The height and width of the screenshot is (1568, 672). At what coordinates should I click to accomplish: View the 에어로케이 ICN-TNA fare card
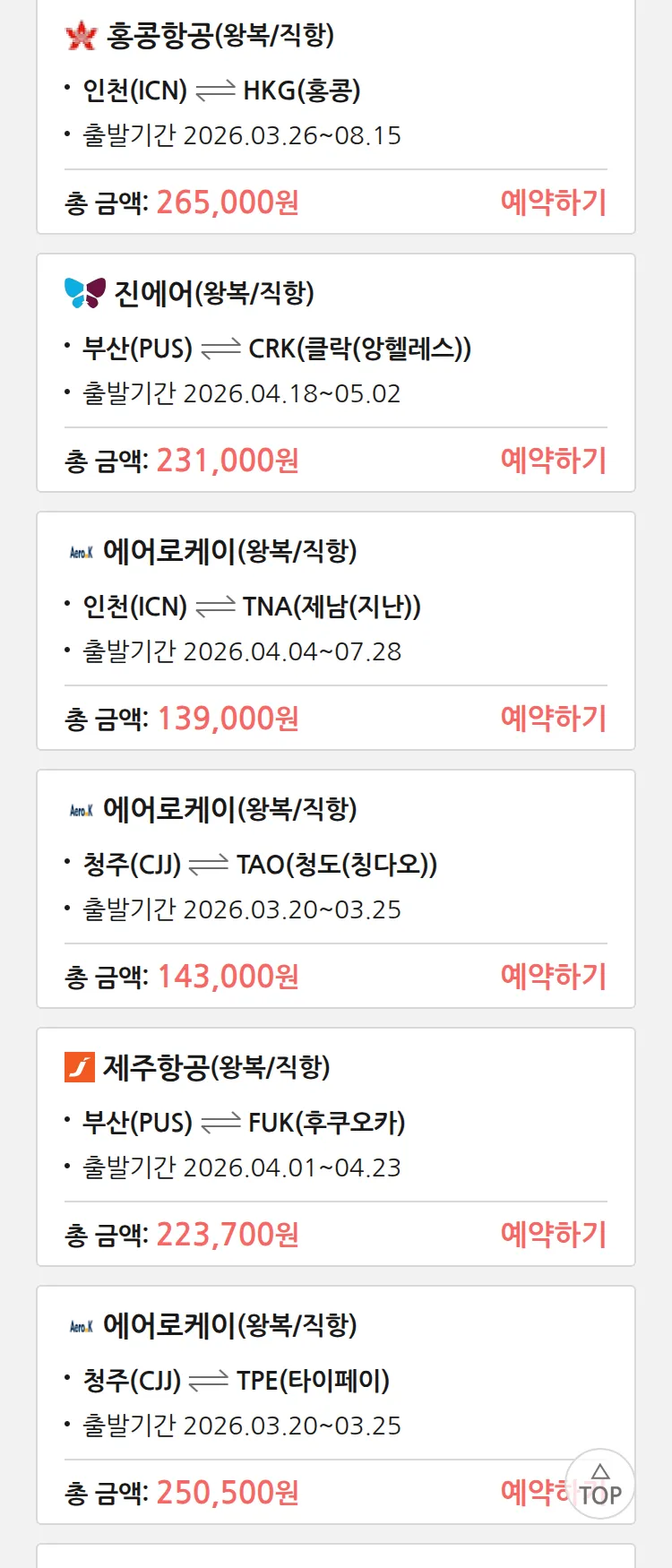(335, 607)
